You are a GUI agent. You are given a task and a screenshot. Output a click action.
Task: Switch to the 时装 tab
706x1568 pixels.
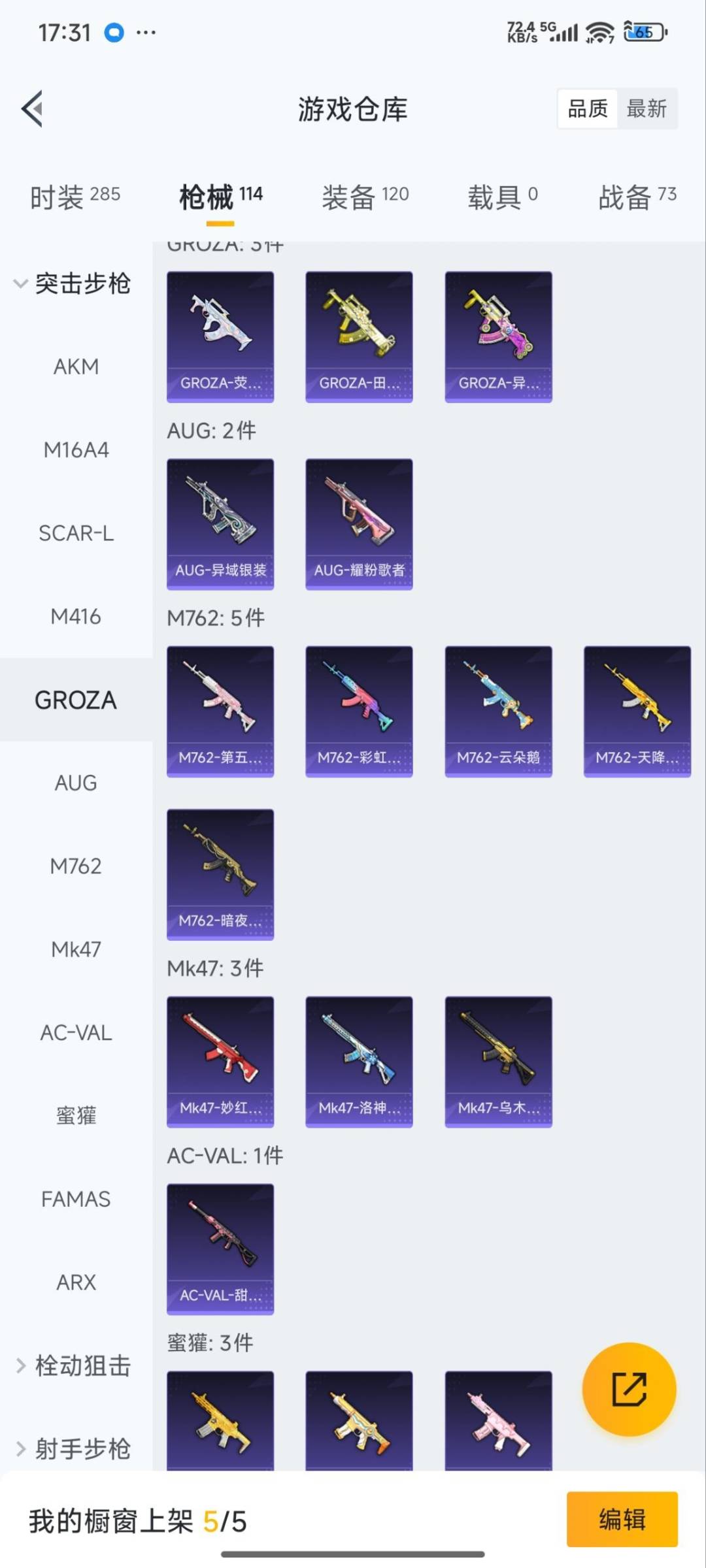(75, 196)
